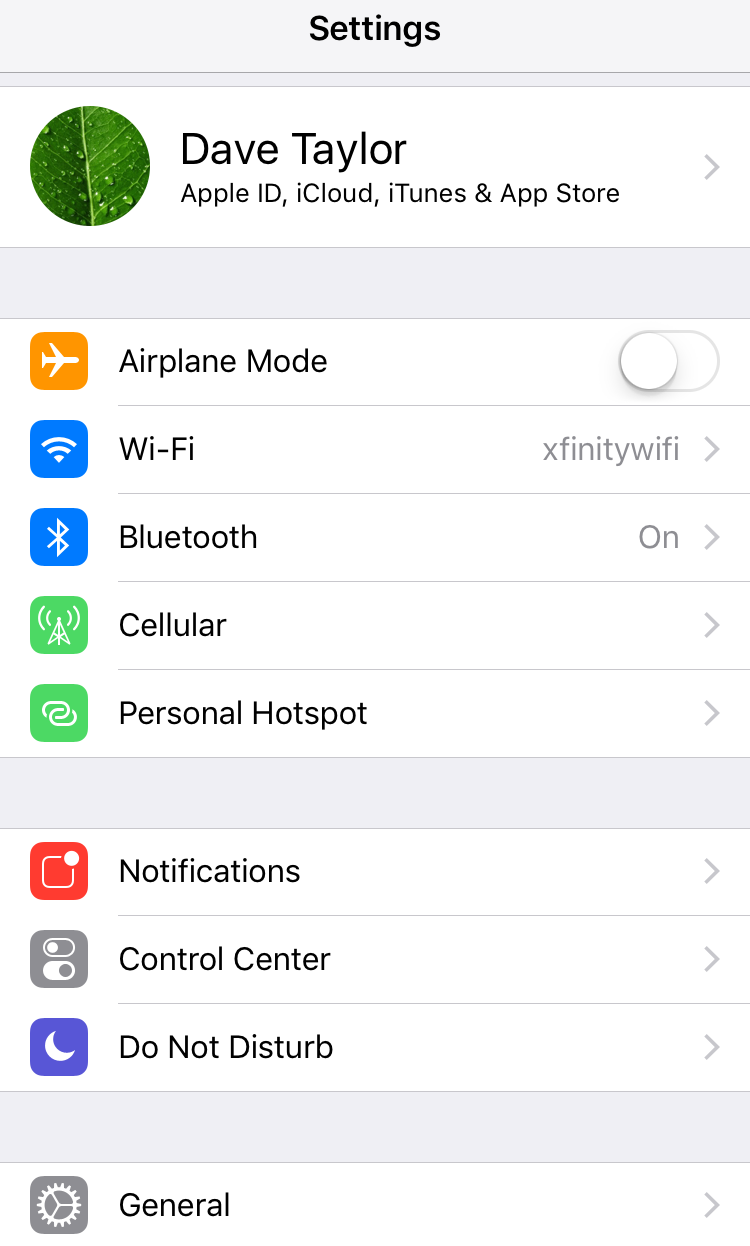This screenshot has width=750, height=1246.
Task: Open Do Not Disturb settings
Action: pyautogui.click(x=375, y=1047)
